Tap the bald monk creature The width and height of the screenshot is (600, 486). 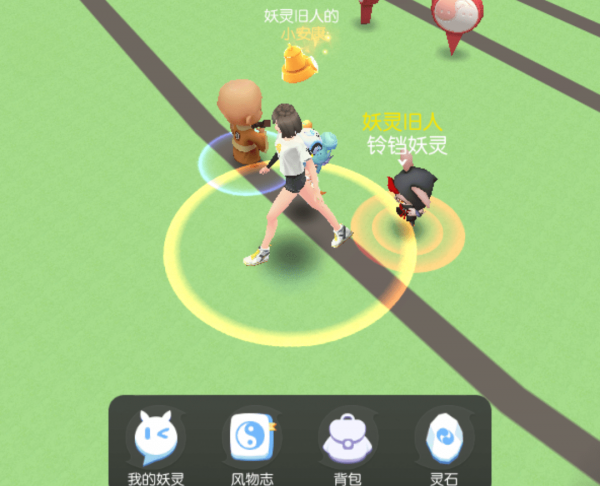(242, 122)
